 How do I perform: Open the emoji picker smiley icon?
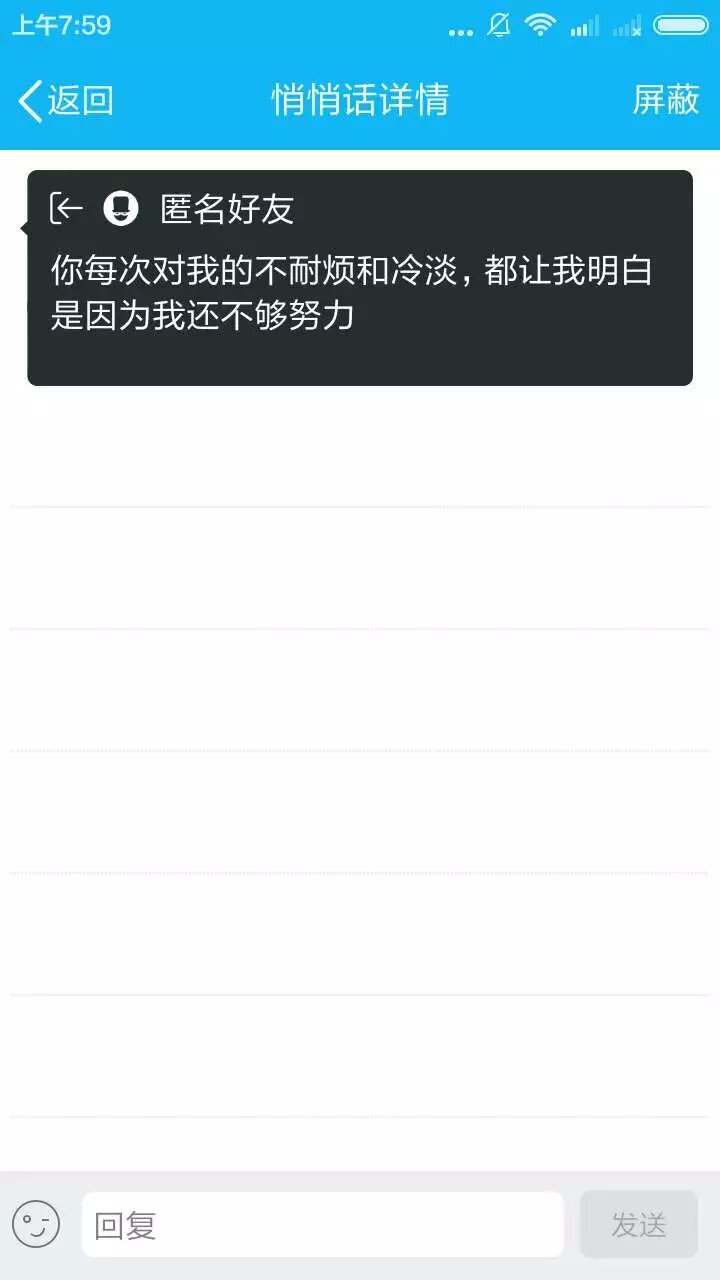click(36, 1224)
